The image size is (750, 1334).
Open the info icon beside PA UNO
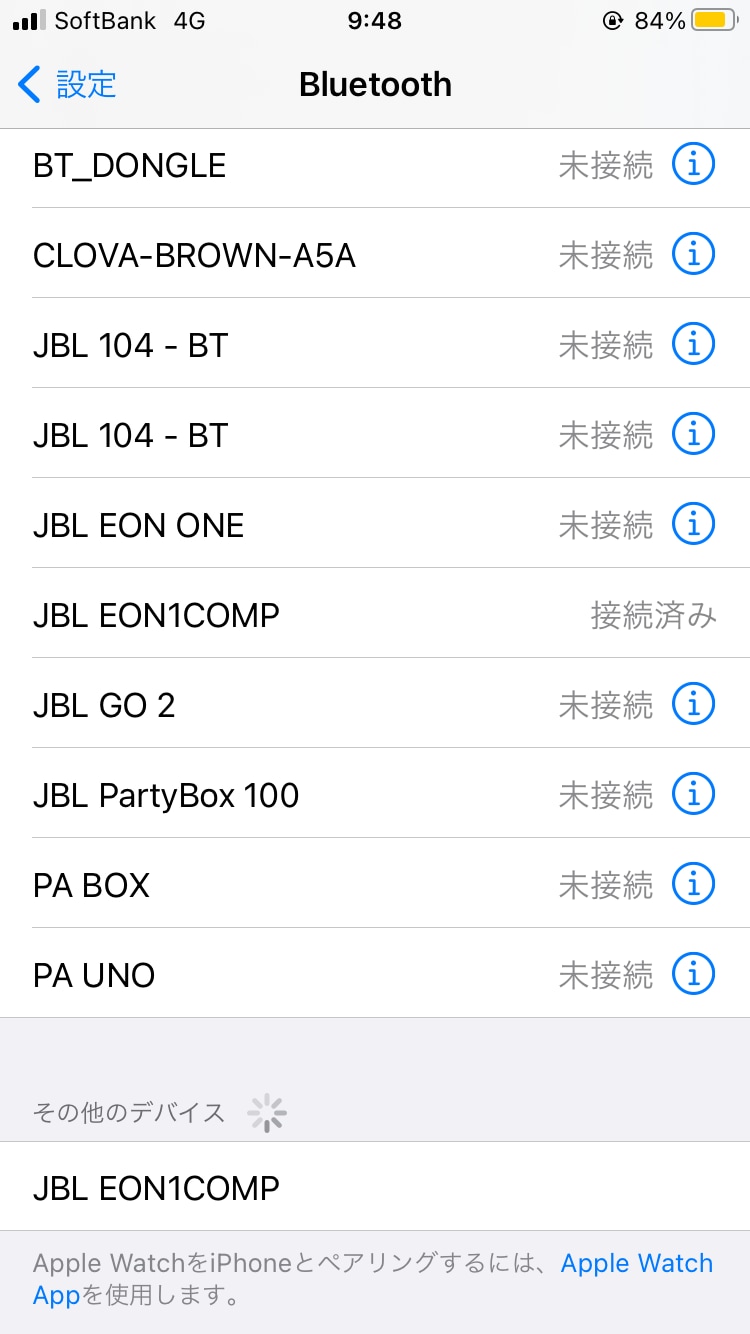[x=693, y=974]
